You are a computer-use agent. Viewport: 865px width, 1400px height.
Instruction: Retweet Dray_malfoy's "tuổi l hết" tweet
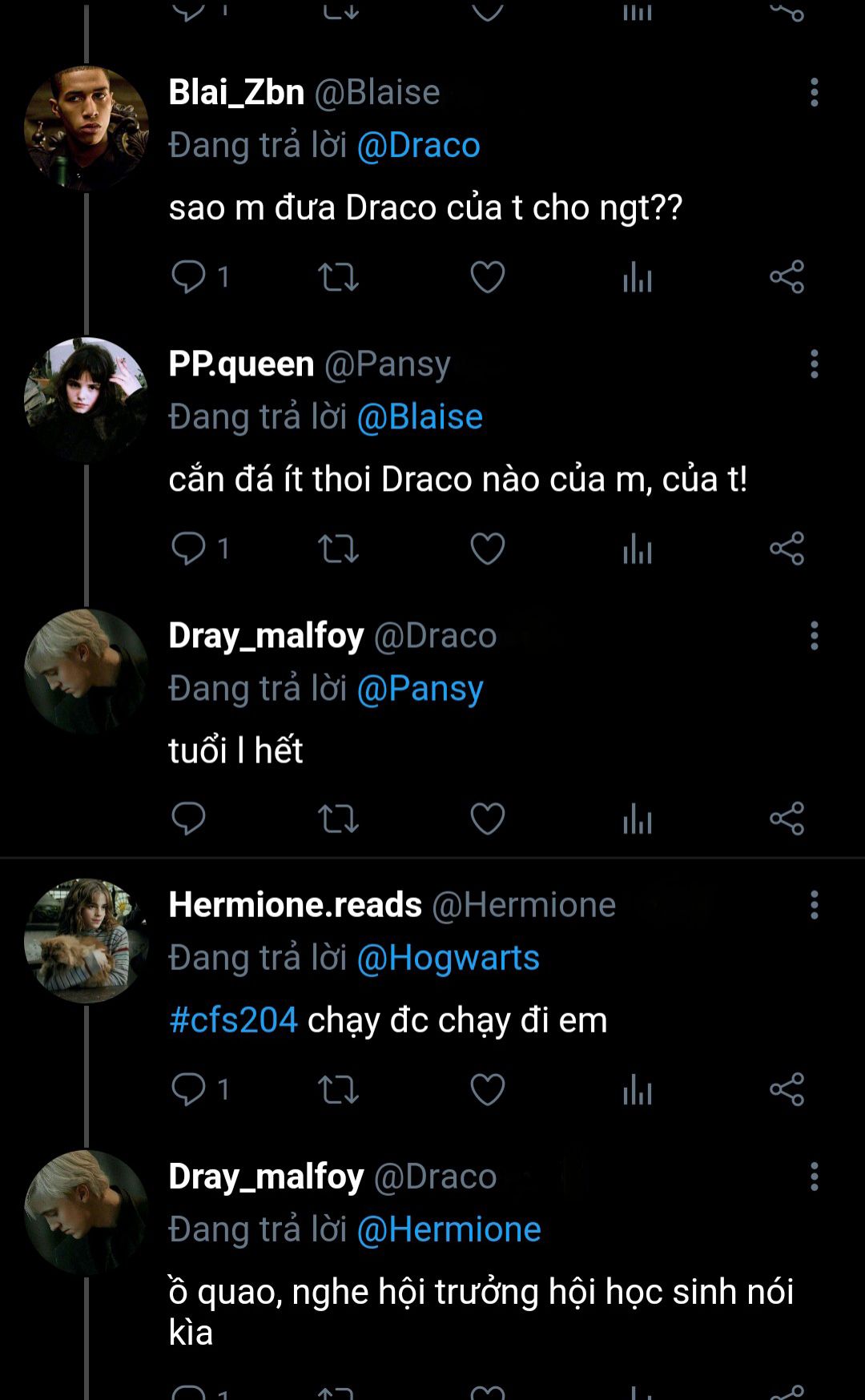(x=338, y=819)
